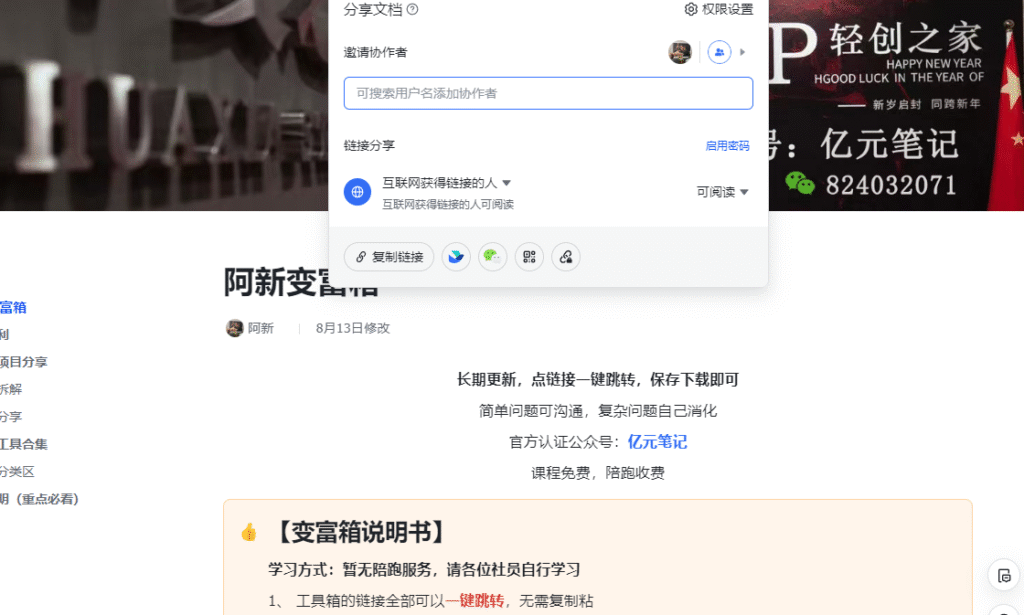Share the document to WeChat
This screenshot has height=615, width=1024.
tap(492, 257)
